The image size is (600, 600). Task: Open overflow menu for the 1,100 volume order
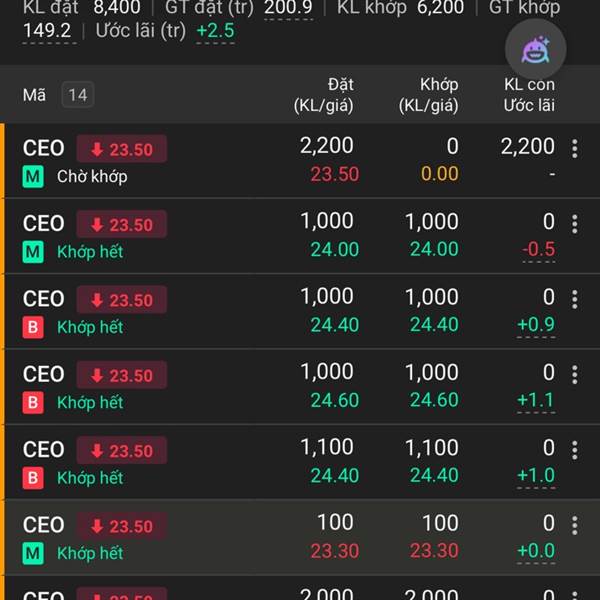coord(574,450)
